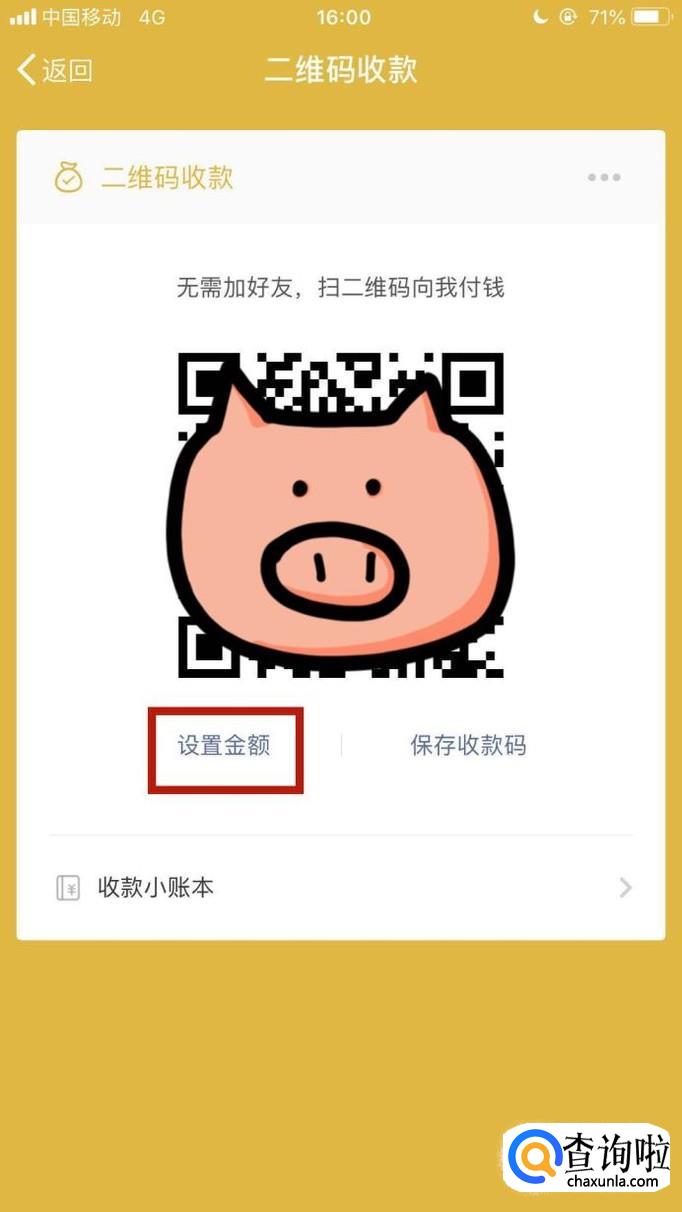Open the three-dot overflow menu
Screen dimensions: 682x1212
coord(604,178)
